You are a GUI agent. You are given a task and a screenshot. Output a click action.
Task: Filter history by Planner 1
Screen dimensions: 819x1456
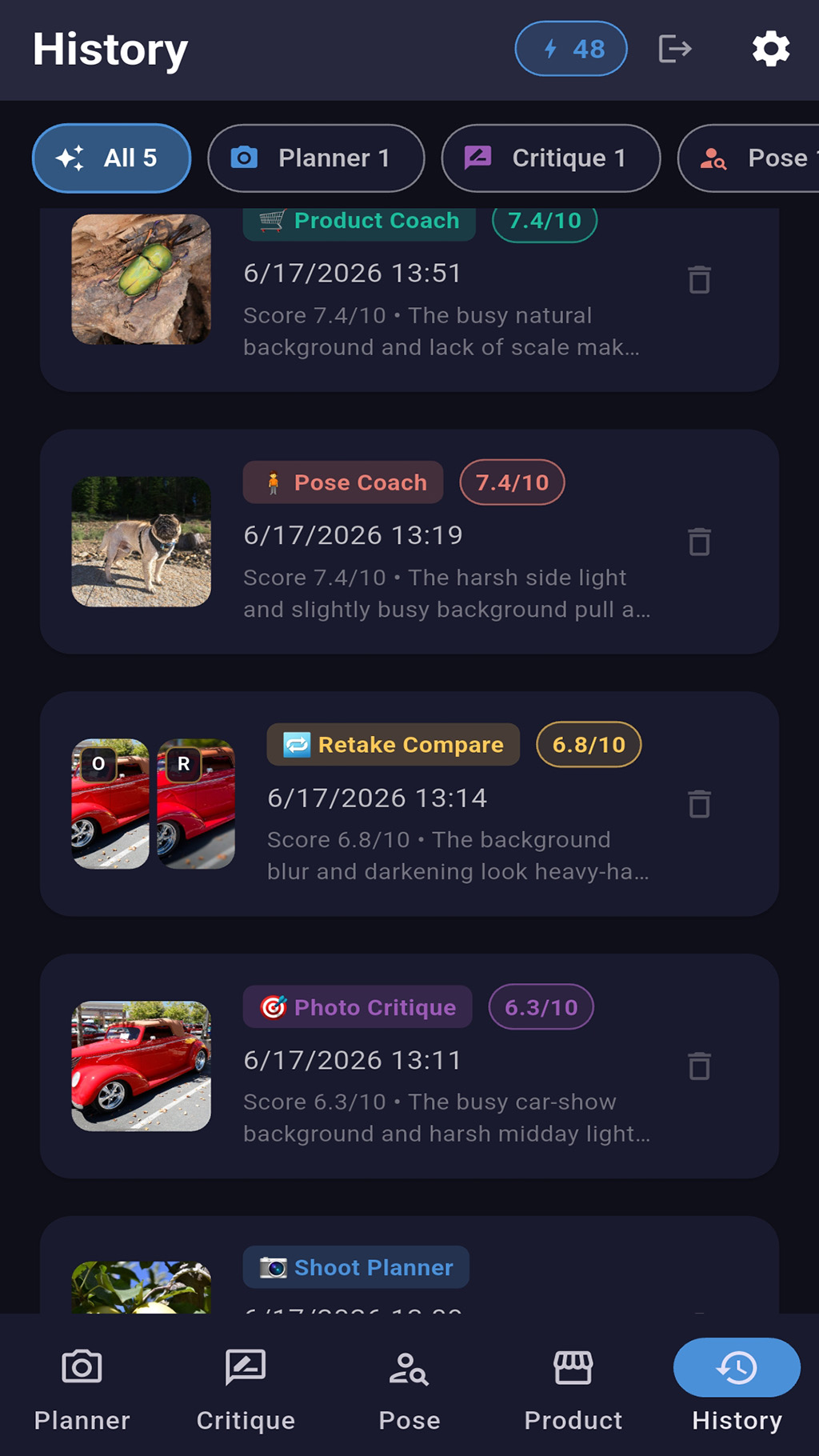coord(316,158)
